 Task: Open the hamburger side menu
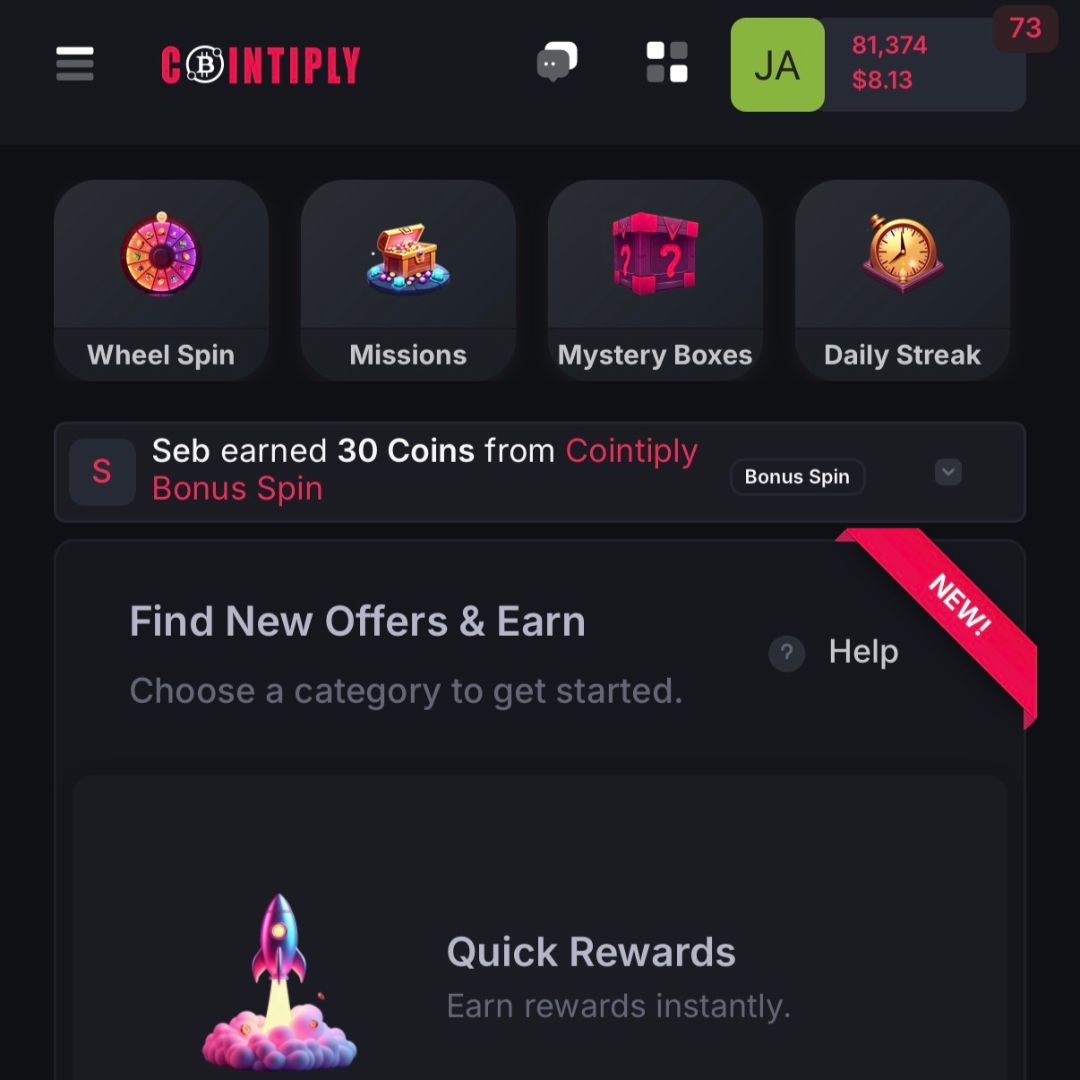75,64
